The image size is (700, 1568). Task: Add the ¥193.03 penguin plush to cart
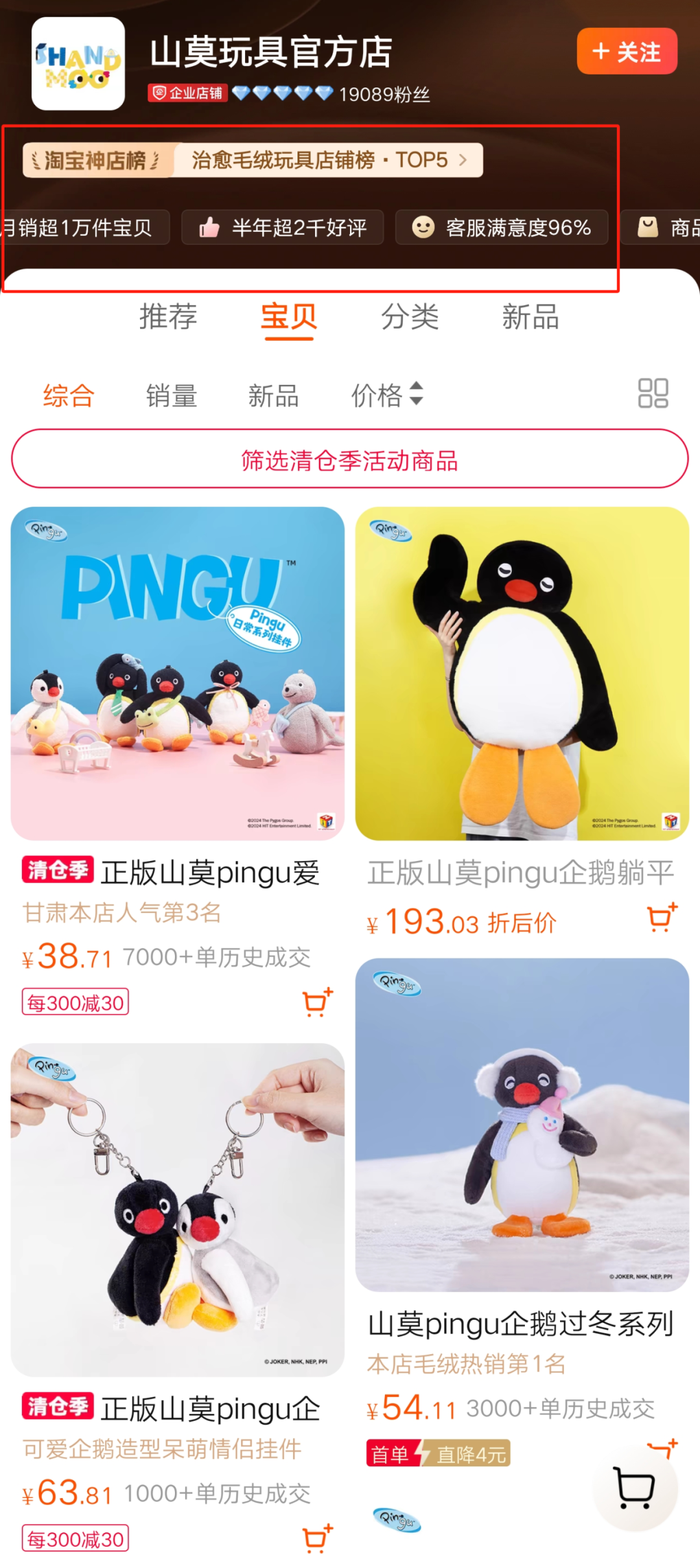662,917
